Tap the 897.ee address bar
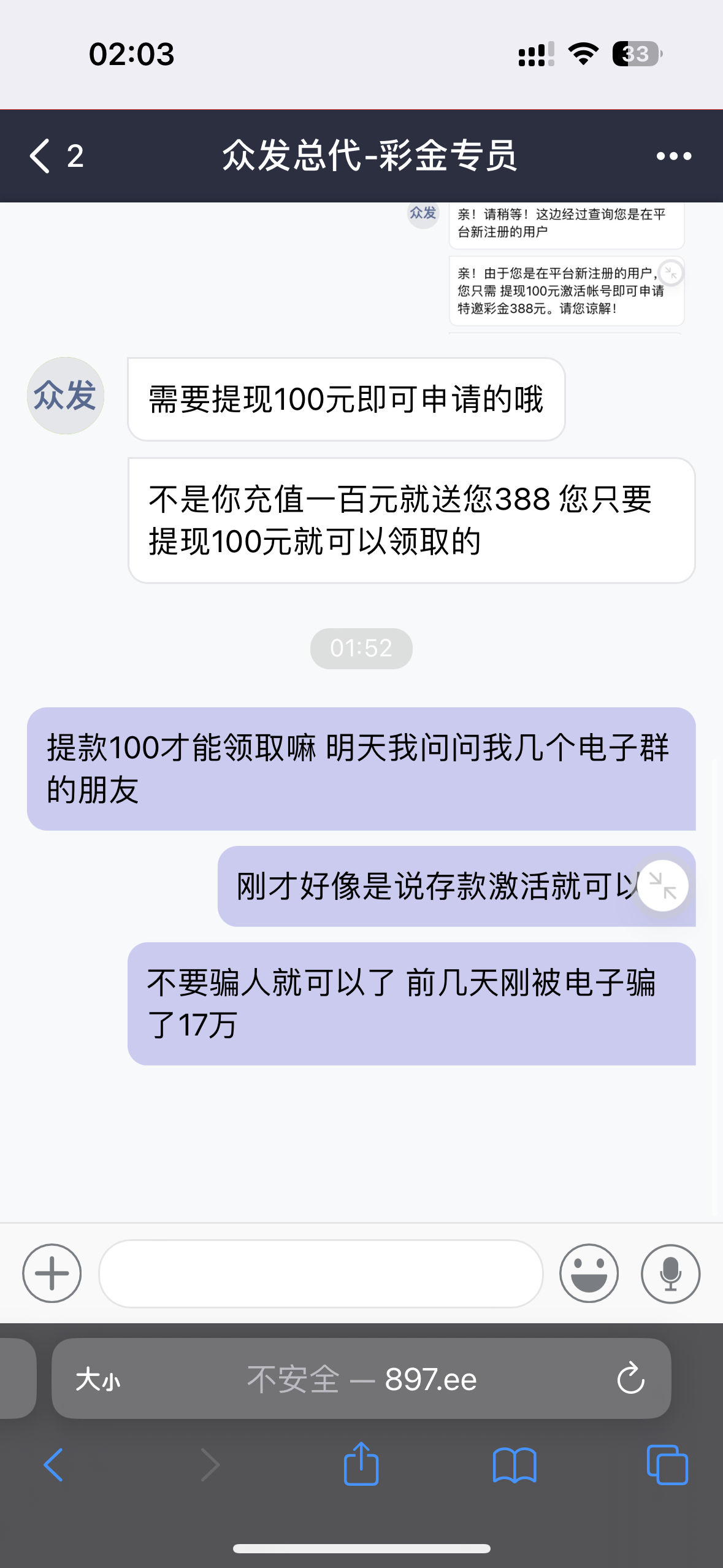This screenshot has width=723, height=1568. (362, 1379)
